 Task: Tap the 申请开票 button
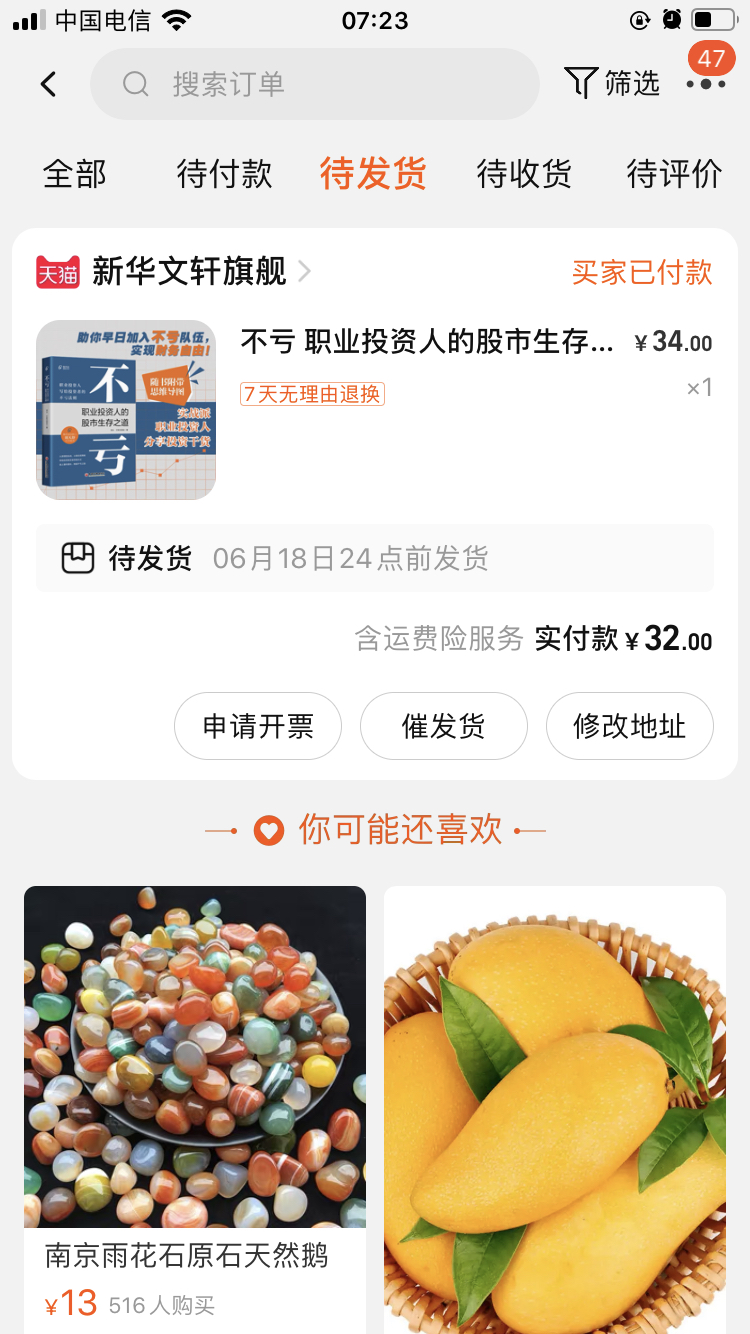[x=258, y=726]
